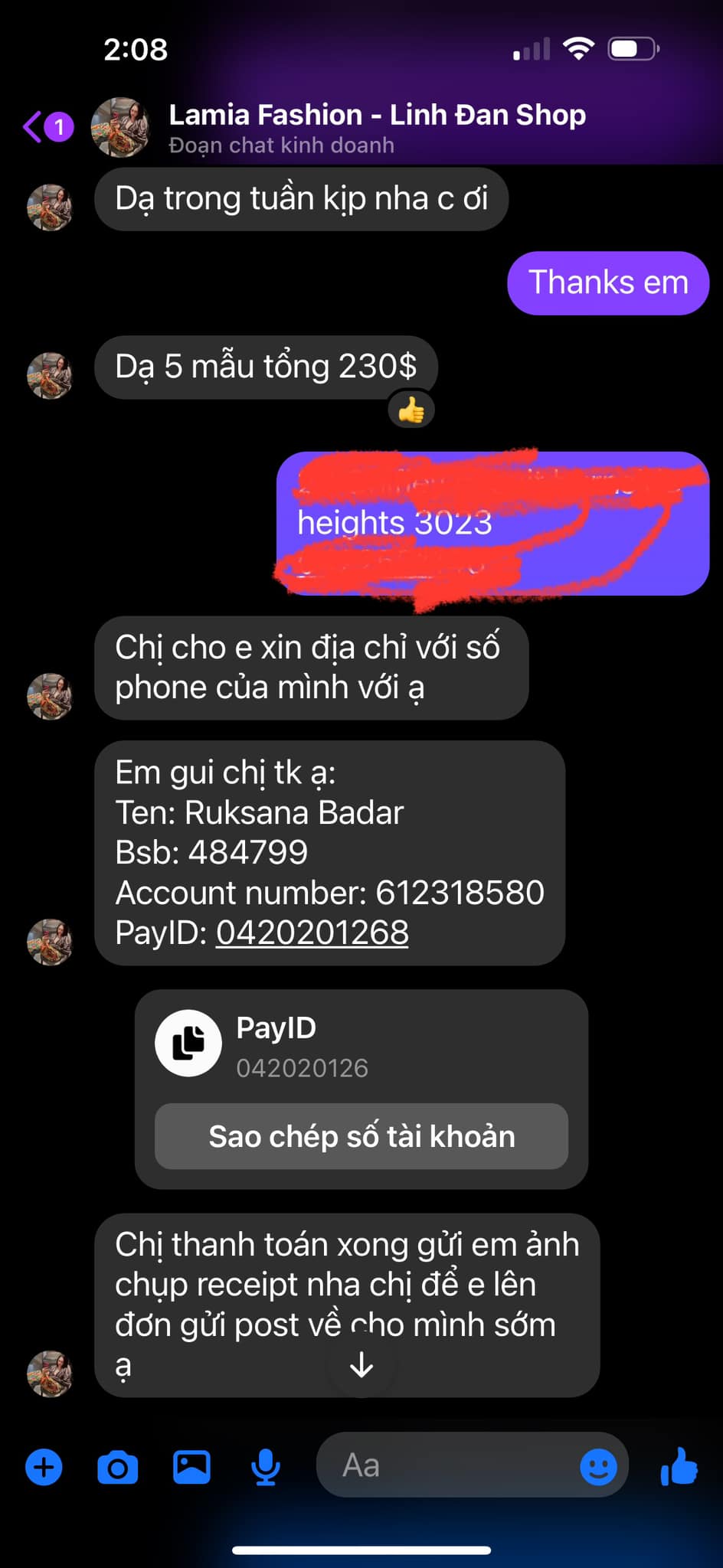
Task: View thumbs-up reaction on 230$ message
Action: (x=411, y=411)
